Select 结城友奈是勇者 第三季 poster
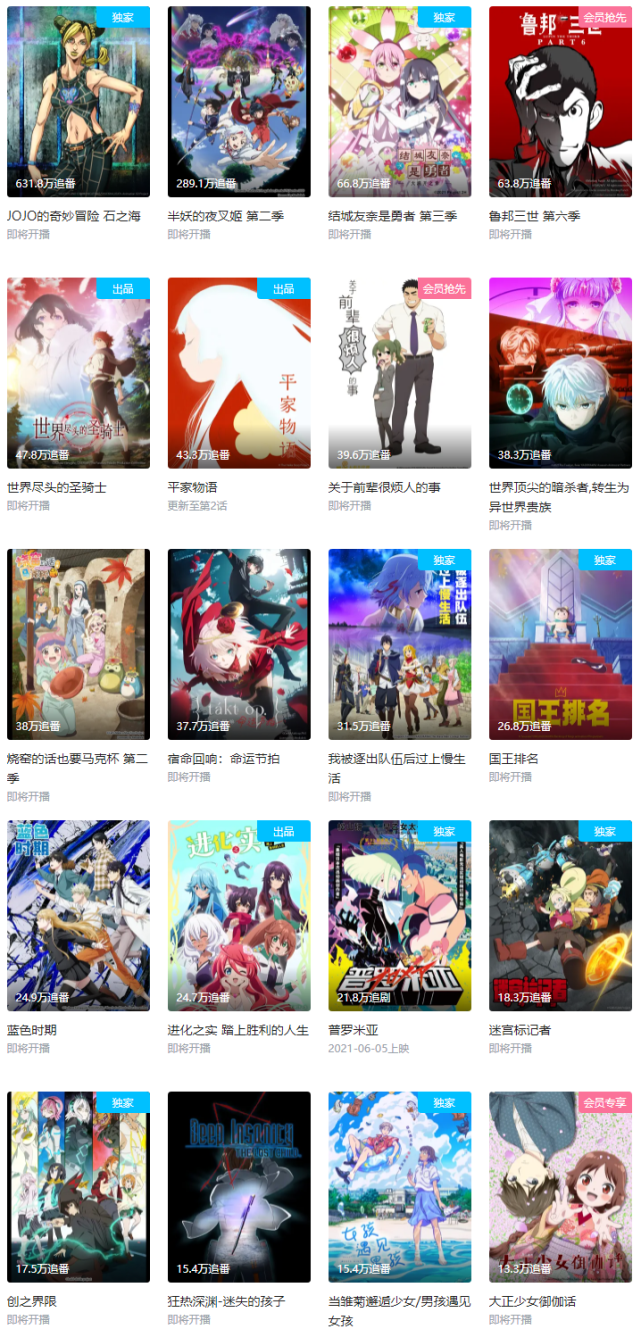Image resolution: width=641 pixels, height=1329 pixels. click(399, 100)
